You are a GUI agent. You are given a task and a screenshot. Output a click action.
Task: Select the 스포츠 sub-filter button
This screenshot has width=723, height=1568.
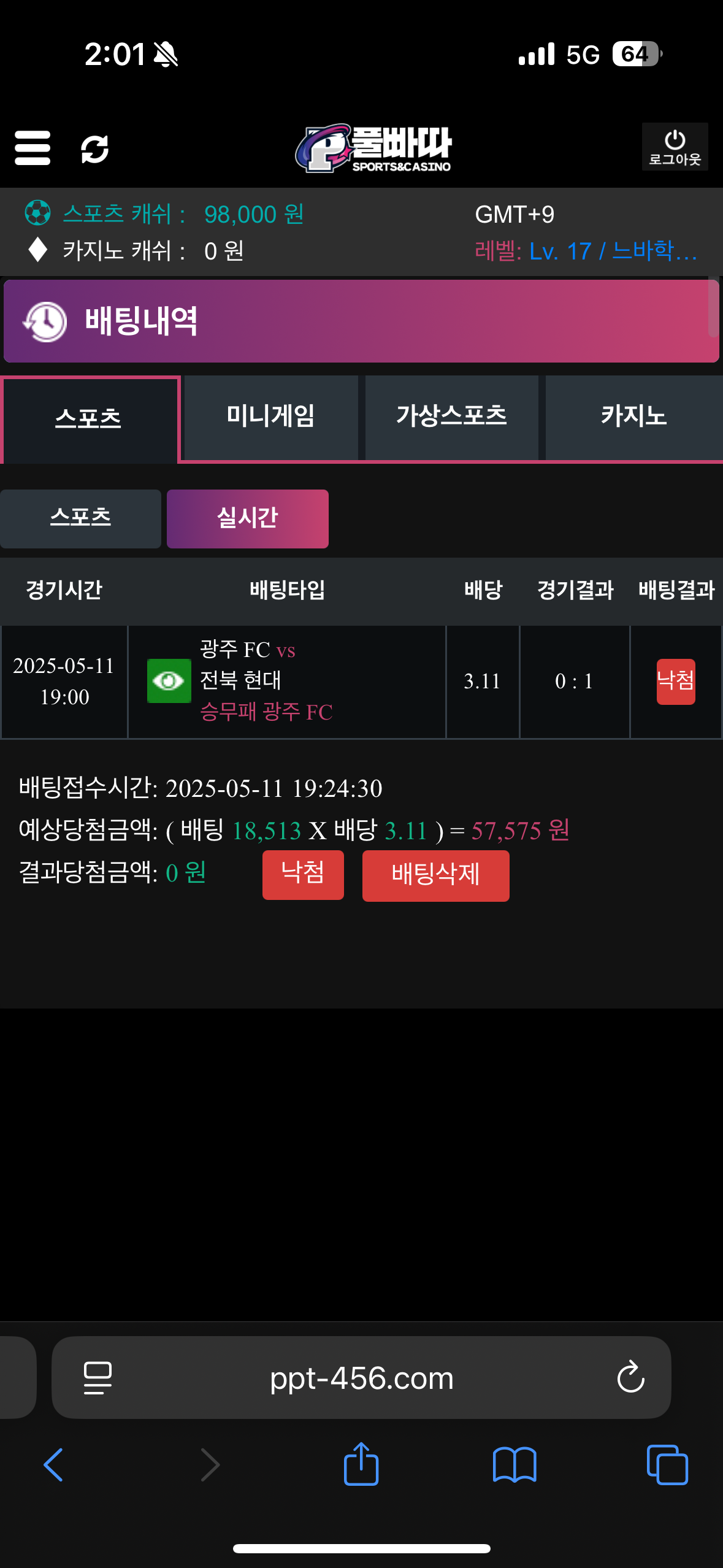tap(80, 518)
